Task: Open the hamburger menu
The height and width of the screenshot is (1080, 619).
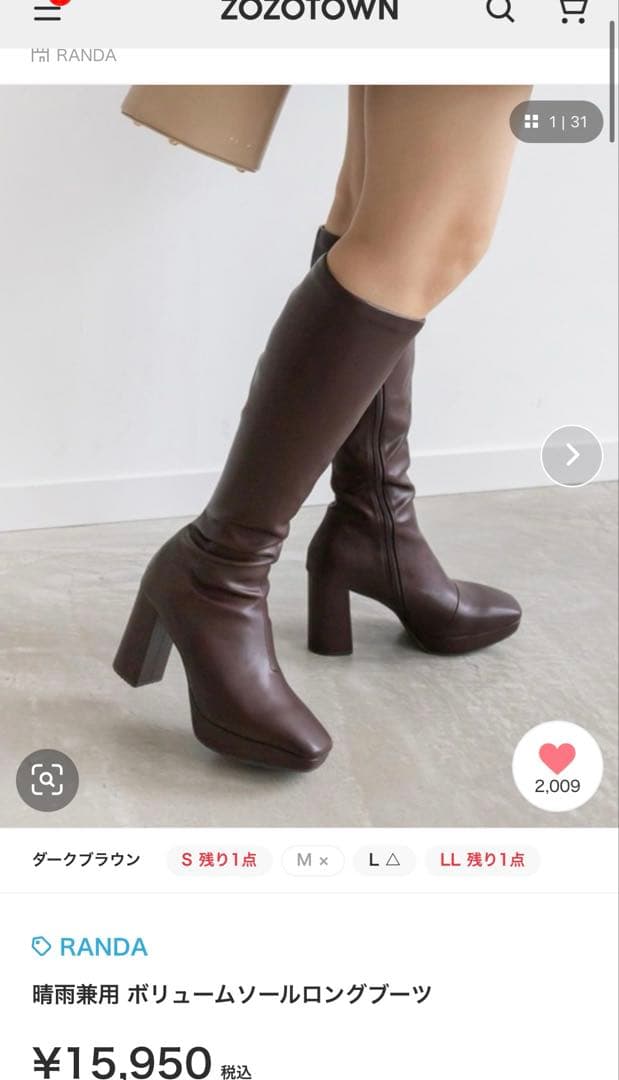Action: point(47,11)
